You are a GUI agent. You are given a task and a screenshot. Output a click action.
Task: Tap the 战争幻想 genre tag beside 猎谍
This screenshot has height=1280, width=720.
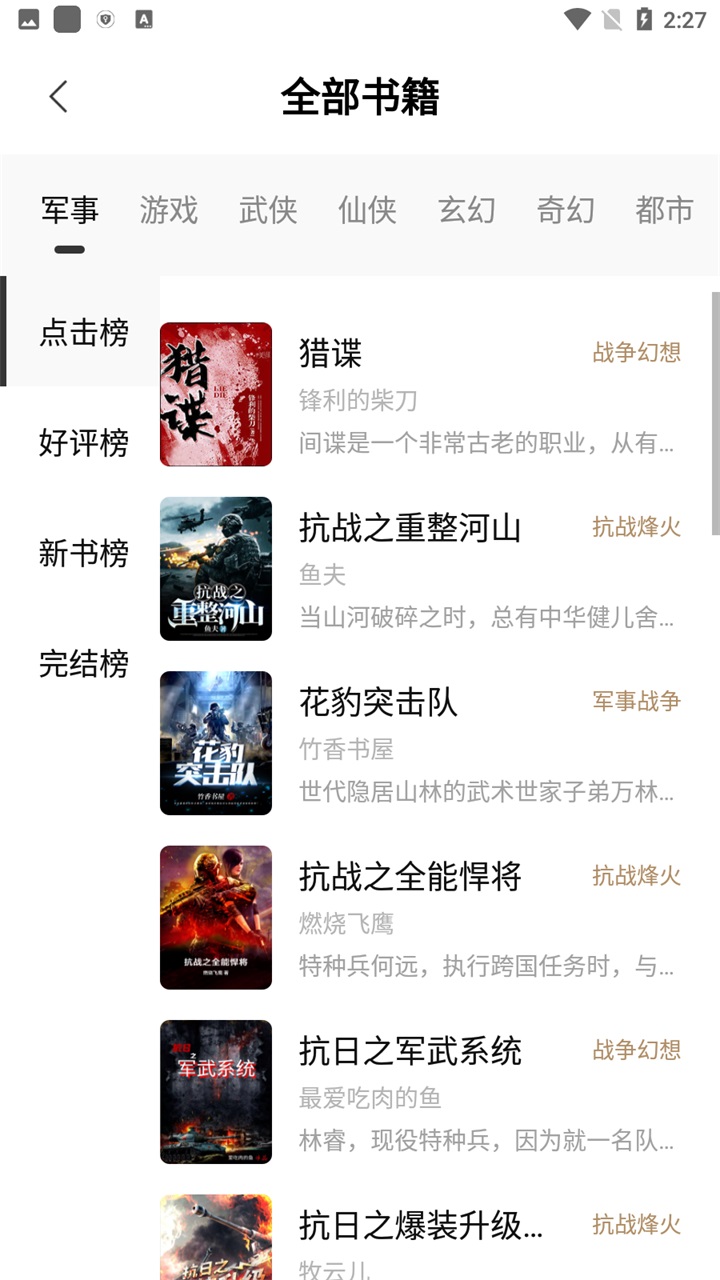637,353
